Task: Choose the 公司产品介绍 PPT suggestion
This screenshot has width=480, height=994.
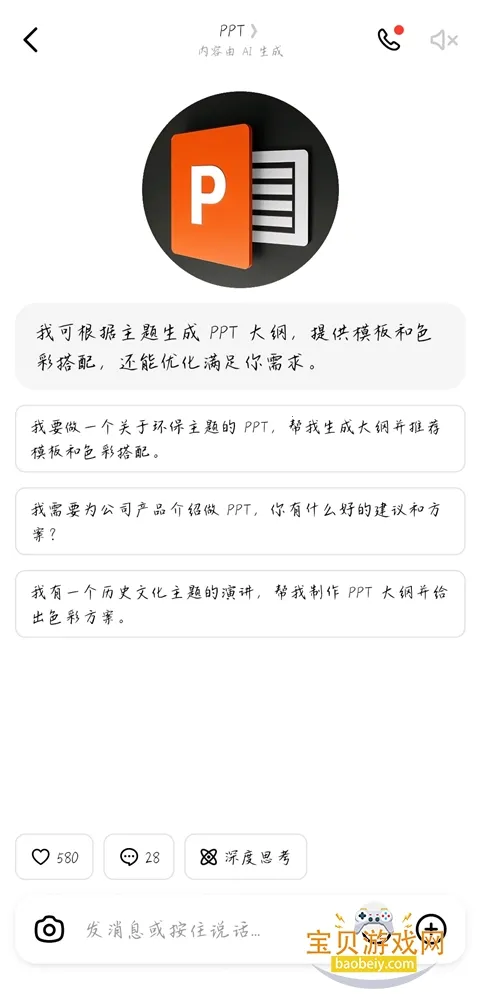Action: [x=240, y=521]
